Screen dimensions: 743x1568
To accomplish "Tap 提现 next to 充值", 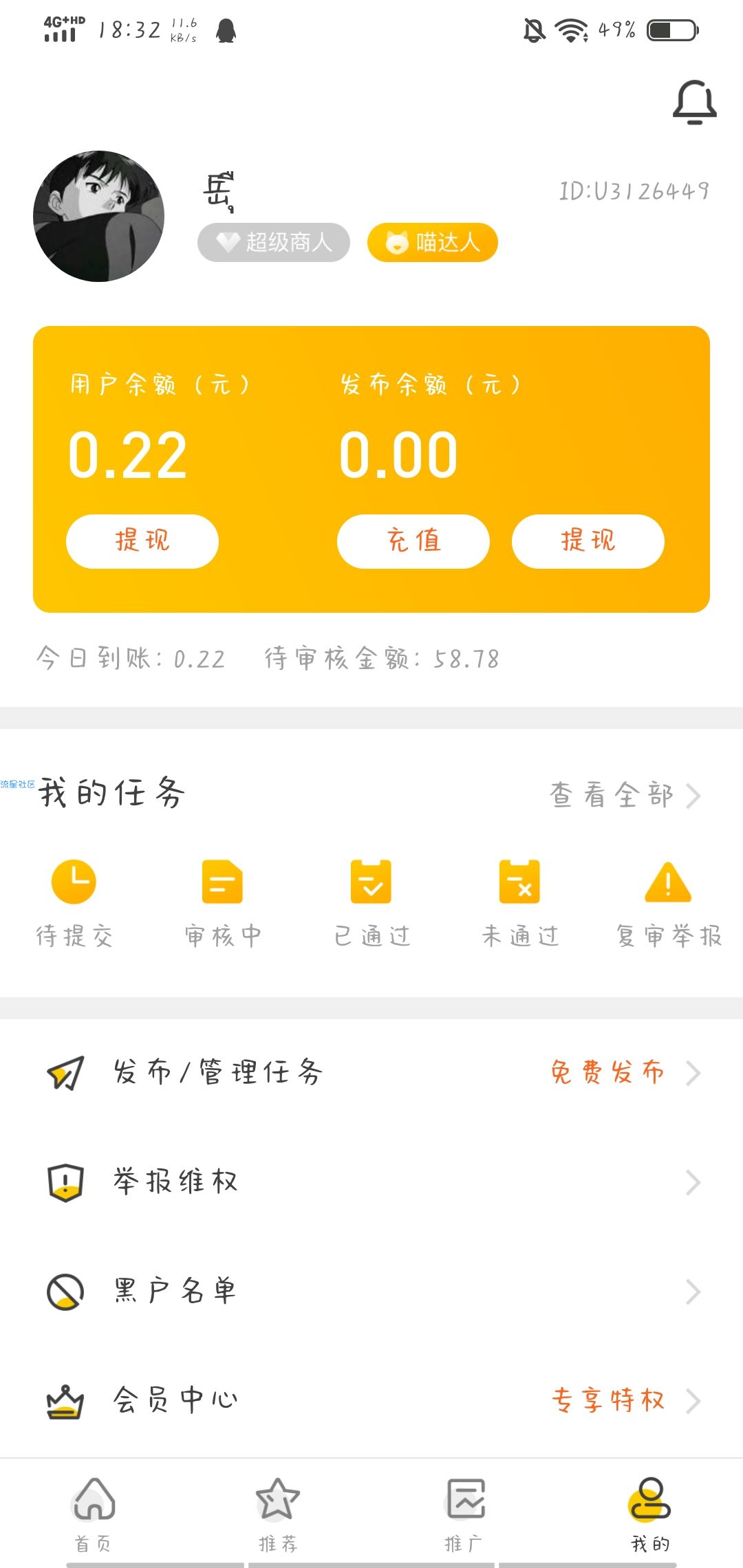I will pos(588,541).
